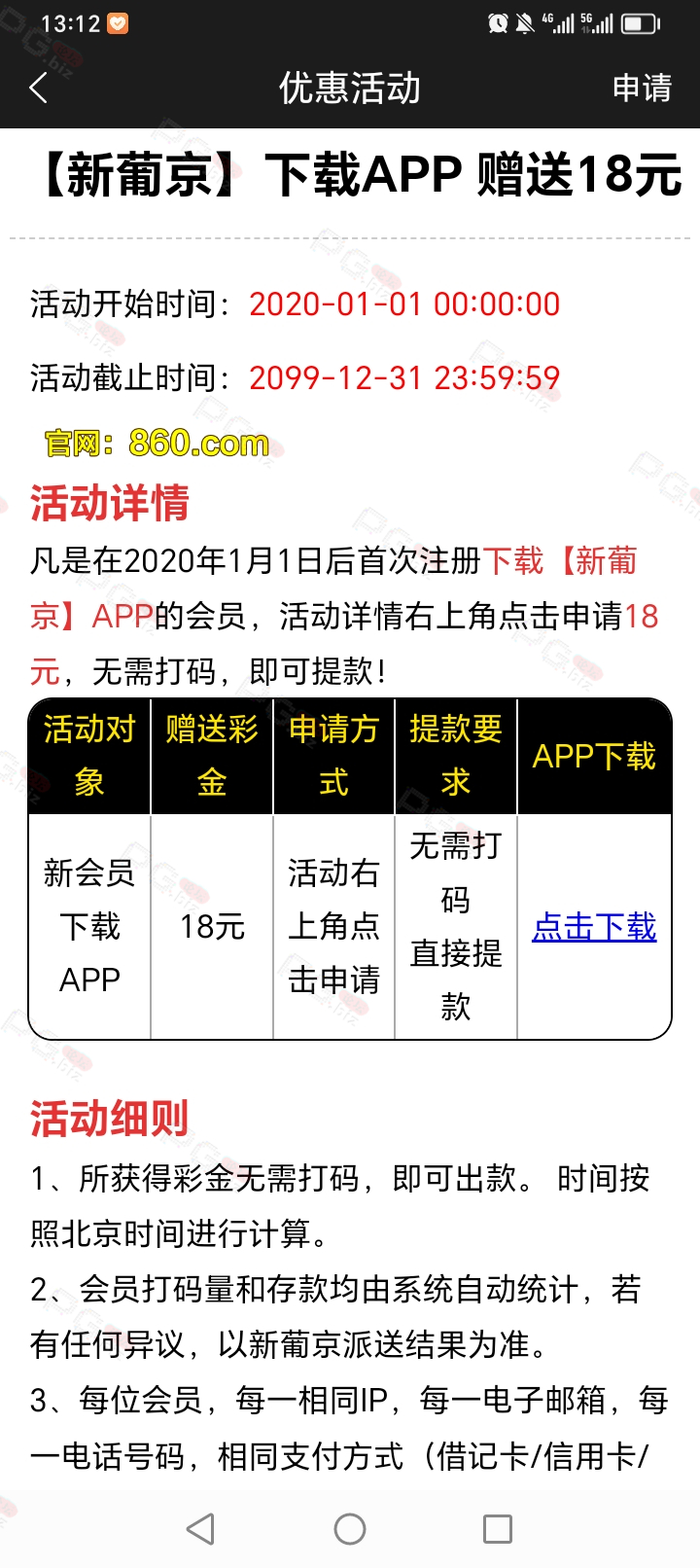Go back using the header arrow
Image resolution: width=700 pixels, height=1568 pixels.
coord(39,89)
